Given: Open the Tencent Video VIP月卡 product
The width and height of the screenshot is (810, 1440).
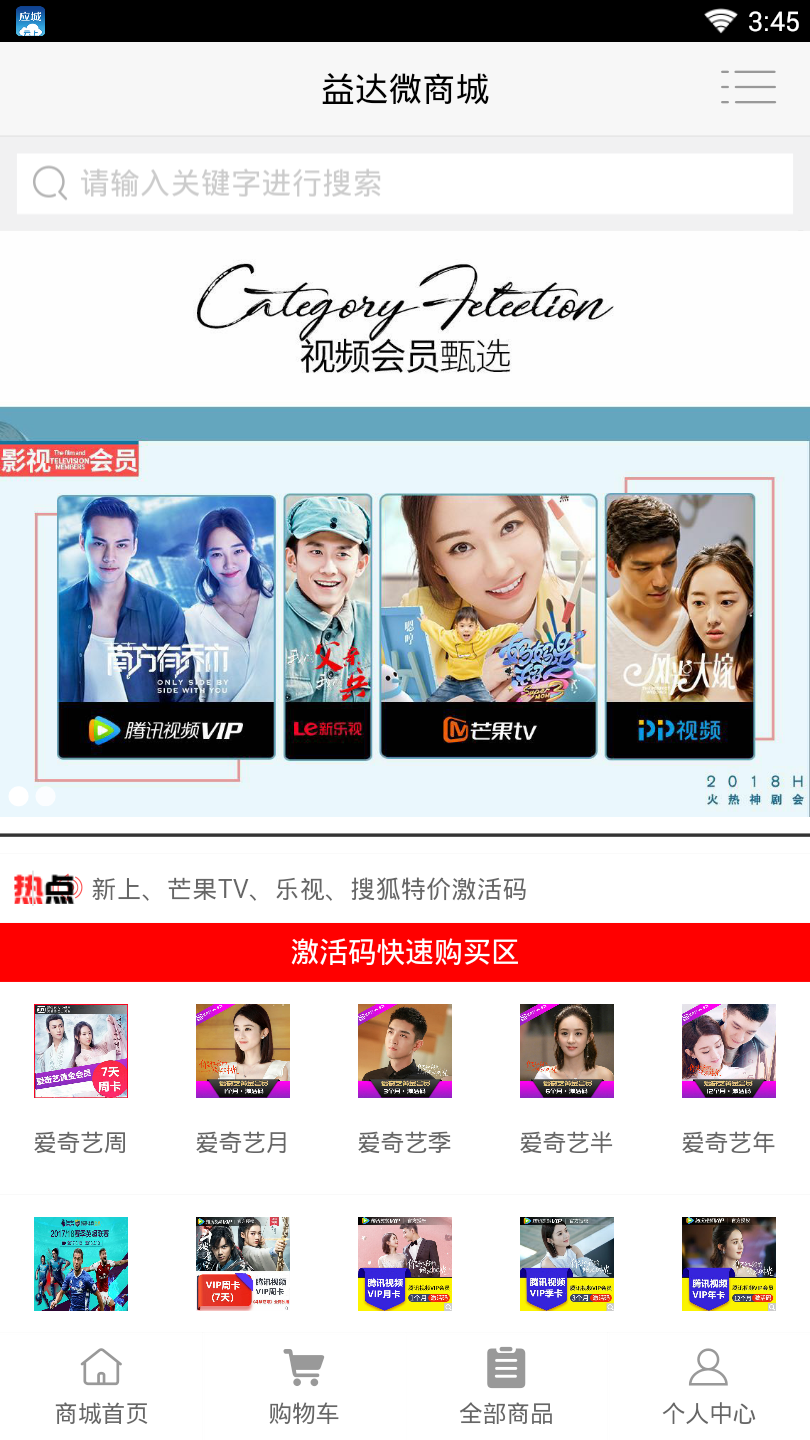Looking at the screenshot, I should [x=405, y=1264].
